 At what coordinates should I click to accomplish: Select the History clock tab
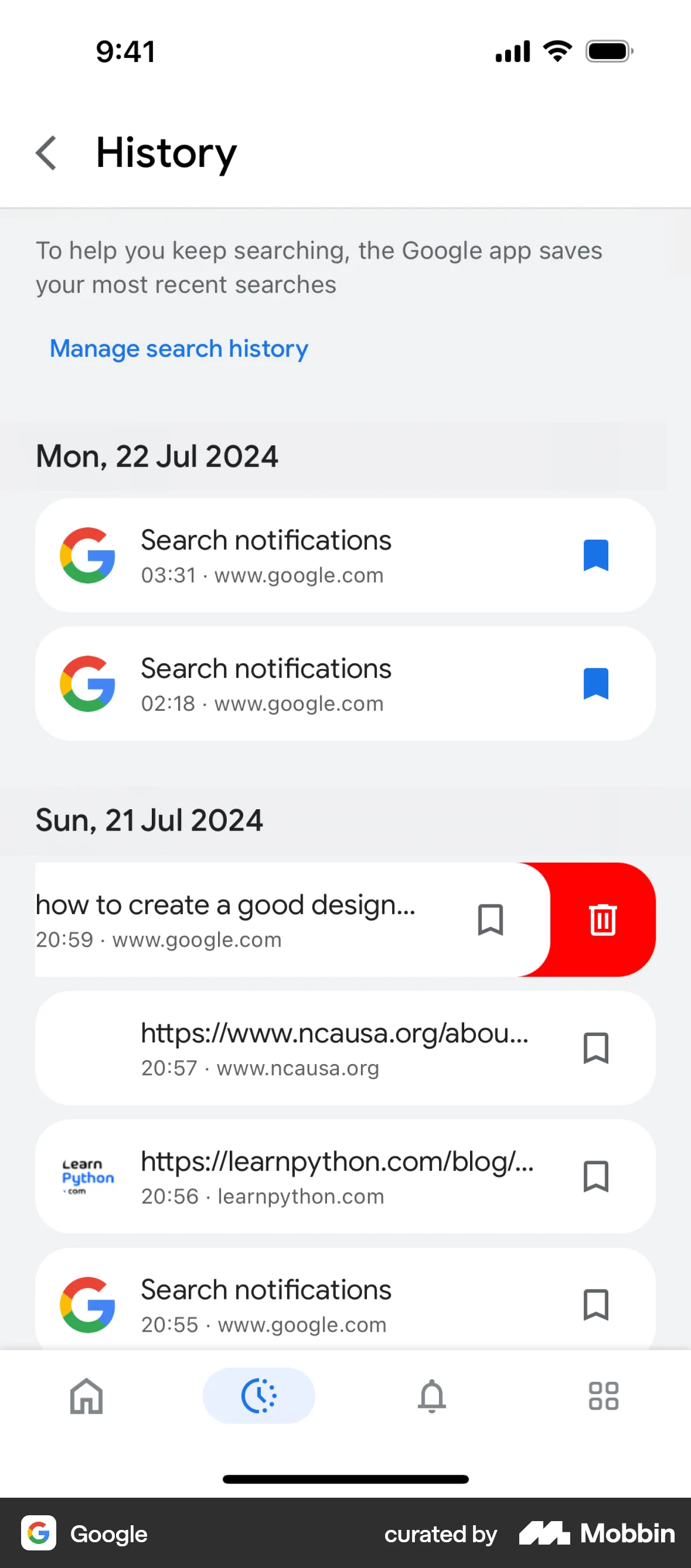click(258, 1396)
